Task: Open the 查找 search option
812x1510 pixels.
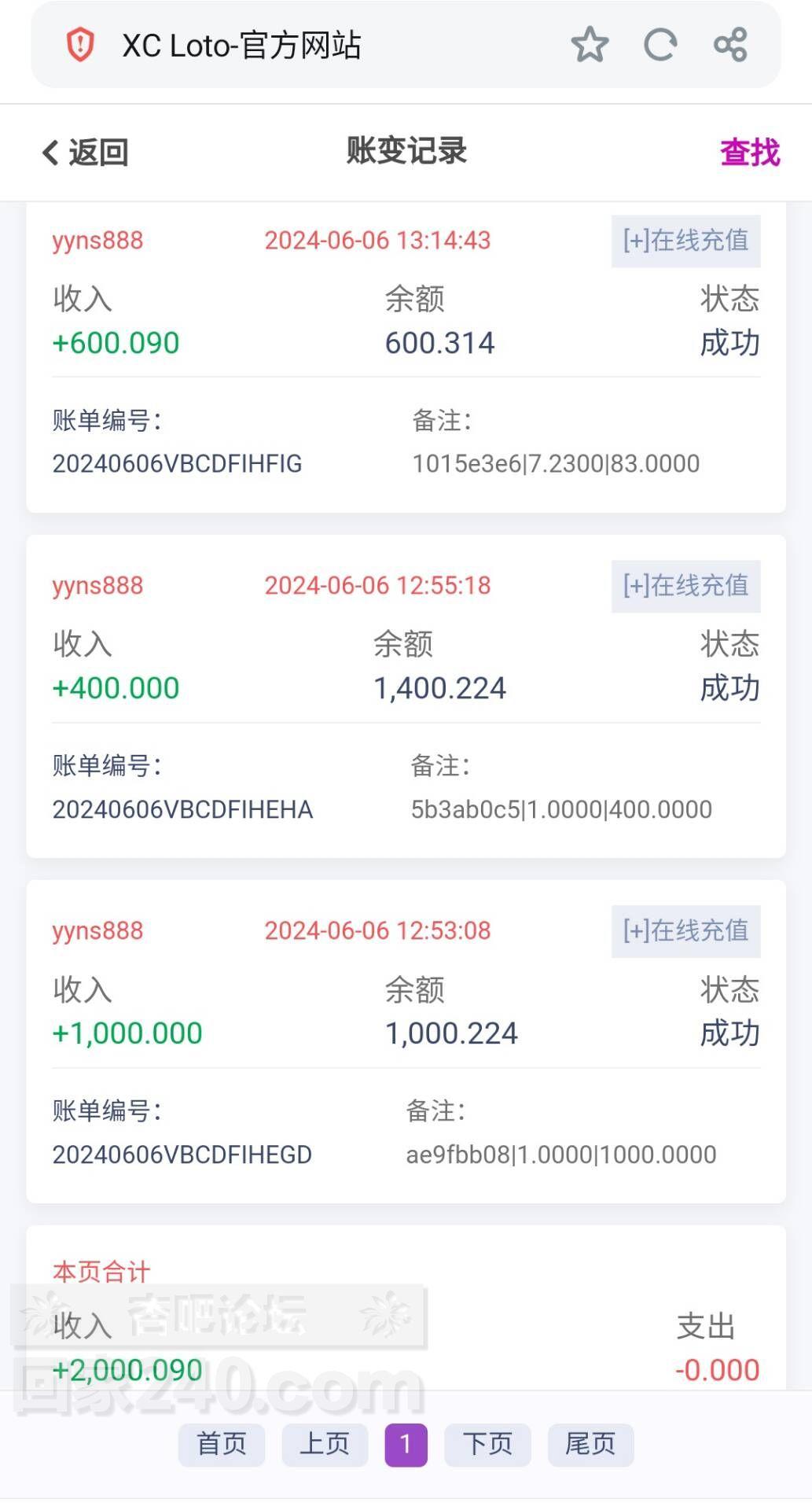Action: (750, 153)
